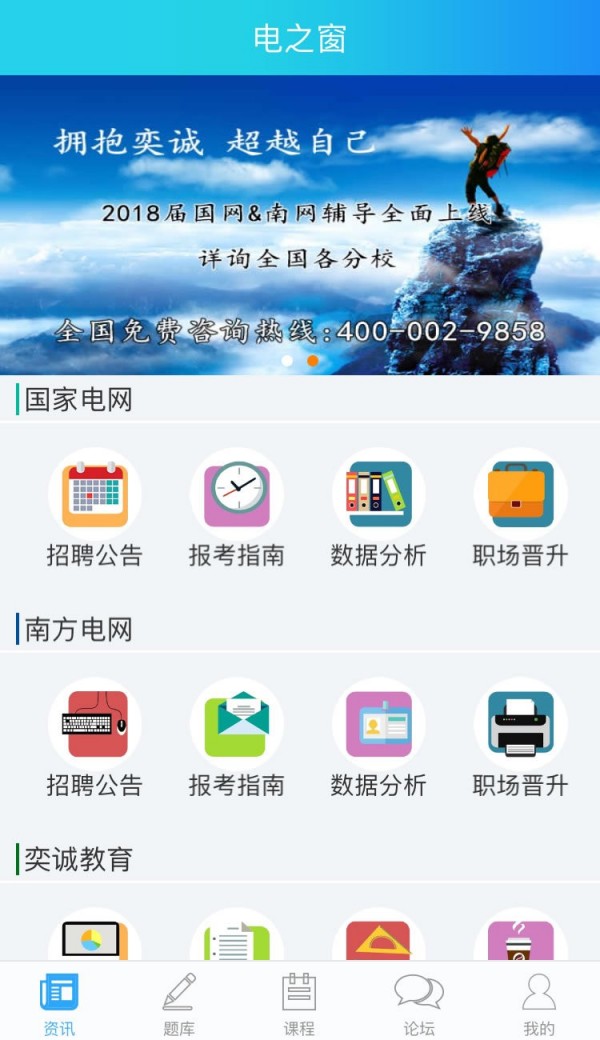Select the 资讯 tab
The width and height of the screenshot is (600, 1040).
[60, 1002]
